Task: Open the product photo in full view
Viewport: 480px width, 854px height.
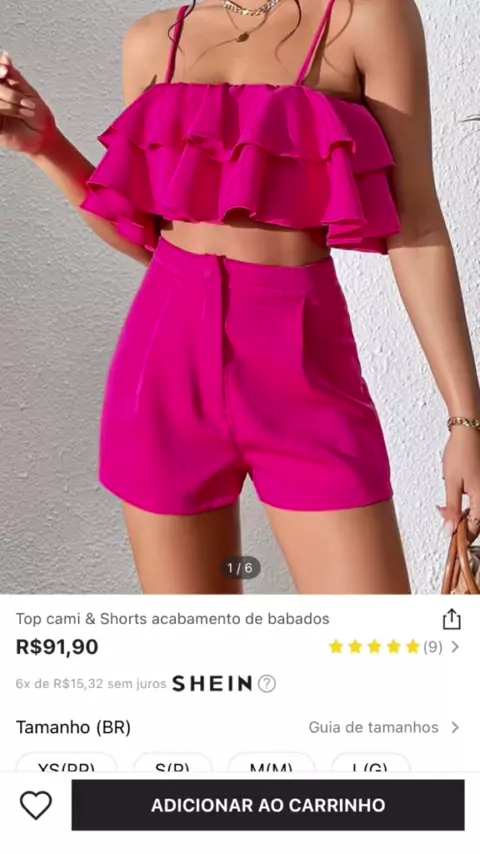Action: 240,297
